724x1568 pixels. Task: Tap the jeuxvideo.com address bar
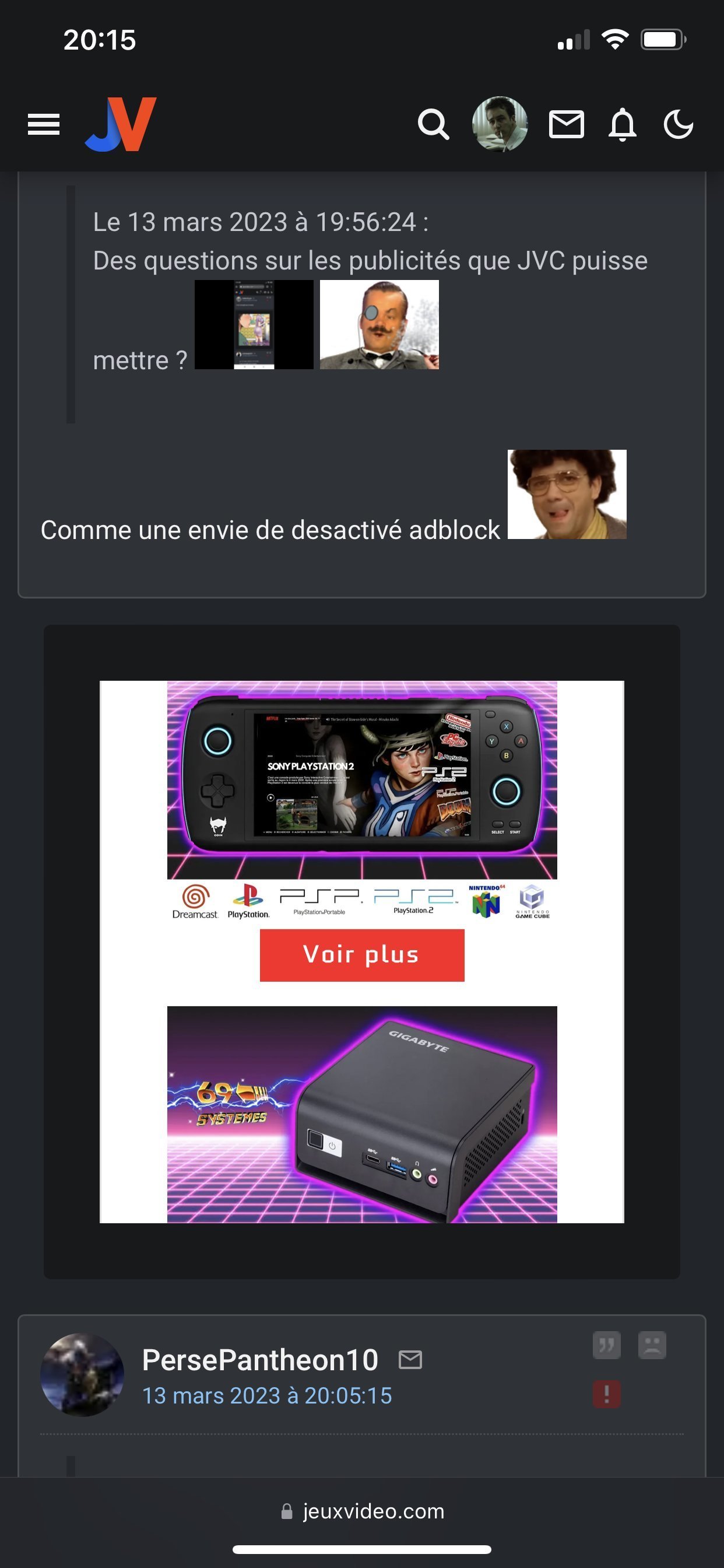[x=362, y=1511]
